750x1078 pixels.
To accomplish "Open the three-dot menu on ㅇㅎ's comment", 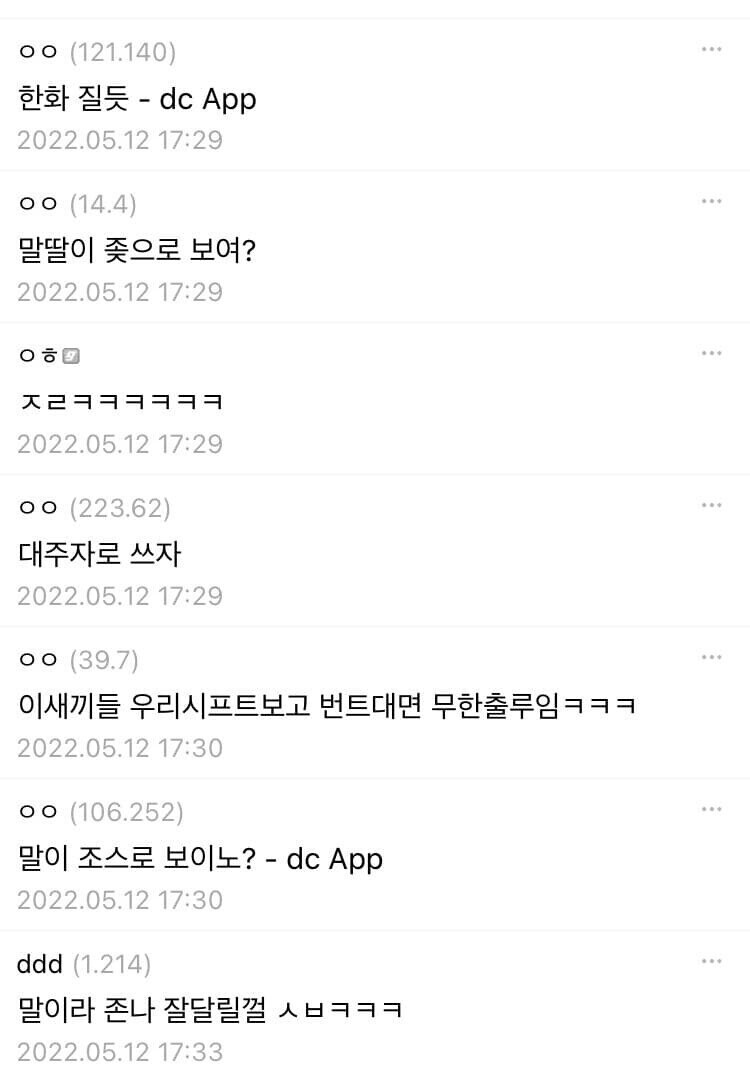I will coord(711,353).
